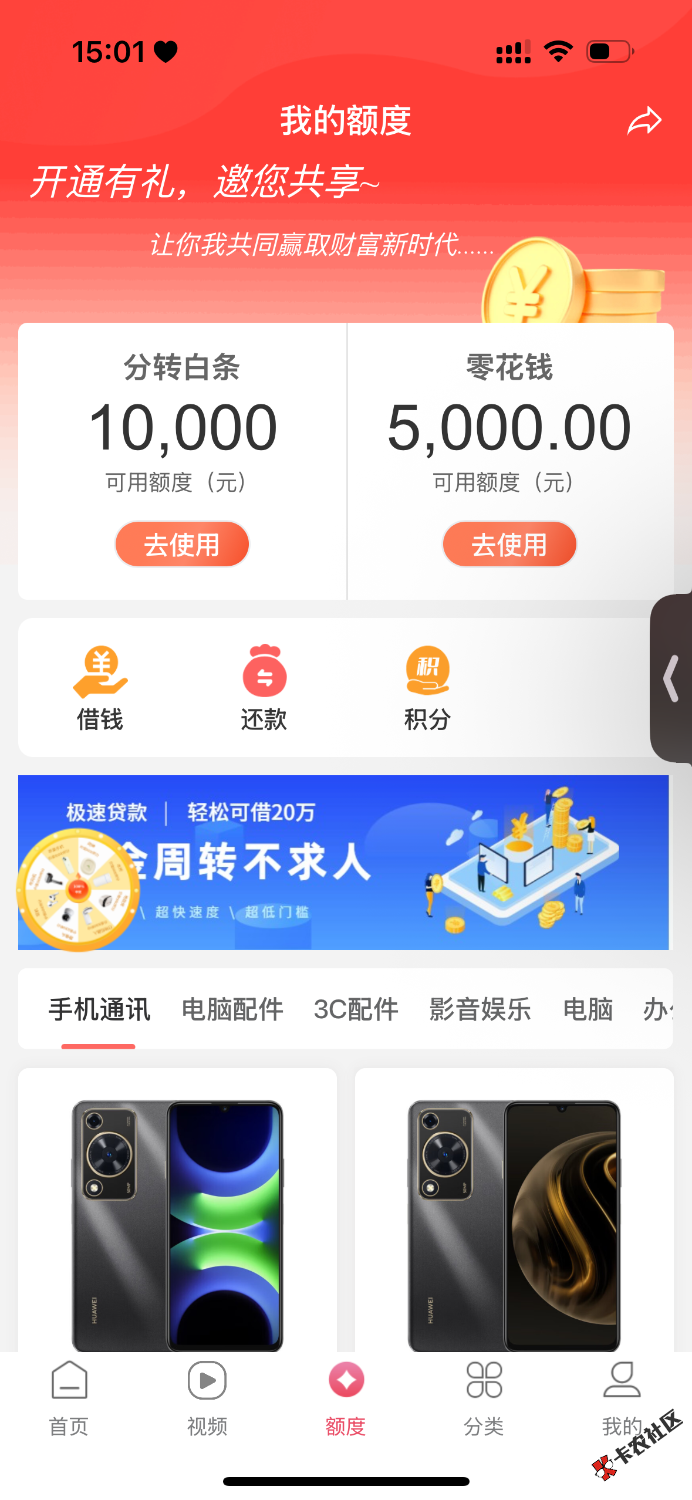692x1500 pixels.
Task: Expand the side panel arrow handle
Action: [x=671, y=679]
